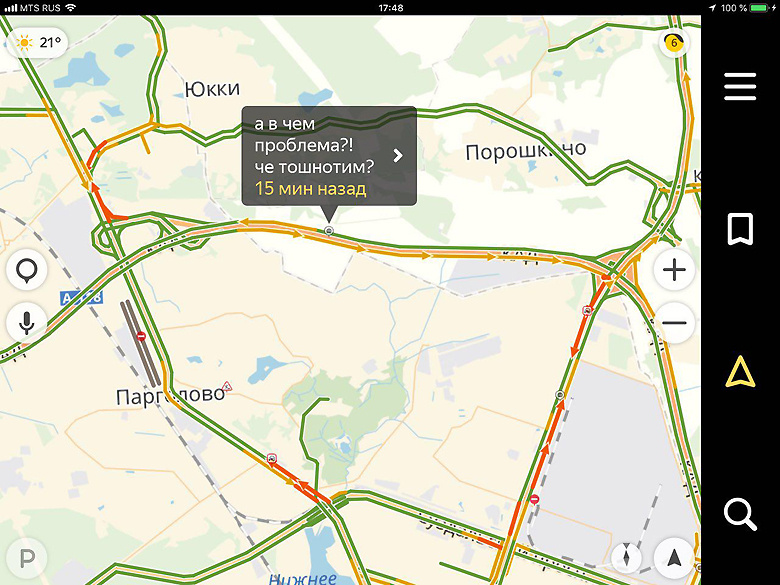Open the parking layer button

pos(27,558)
